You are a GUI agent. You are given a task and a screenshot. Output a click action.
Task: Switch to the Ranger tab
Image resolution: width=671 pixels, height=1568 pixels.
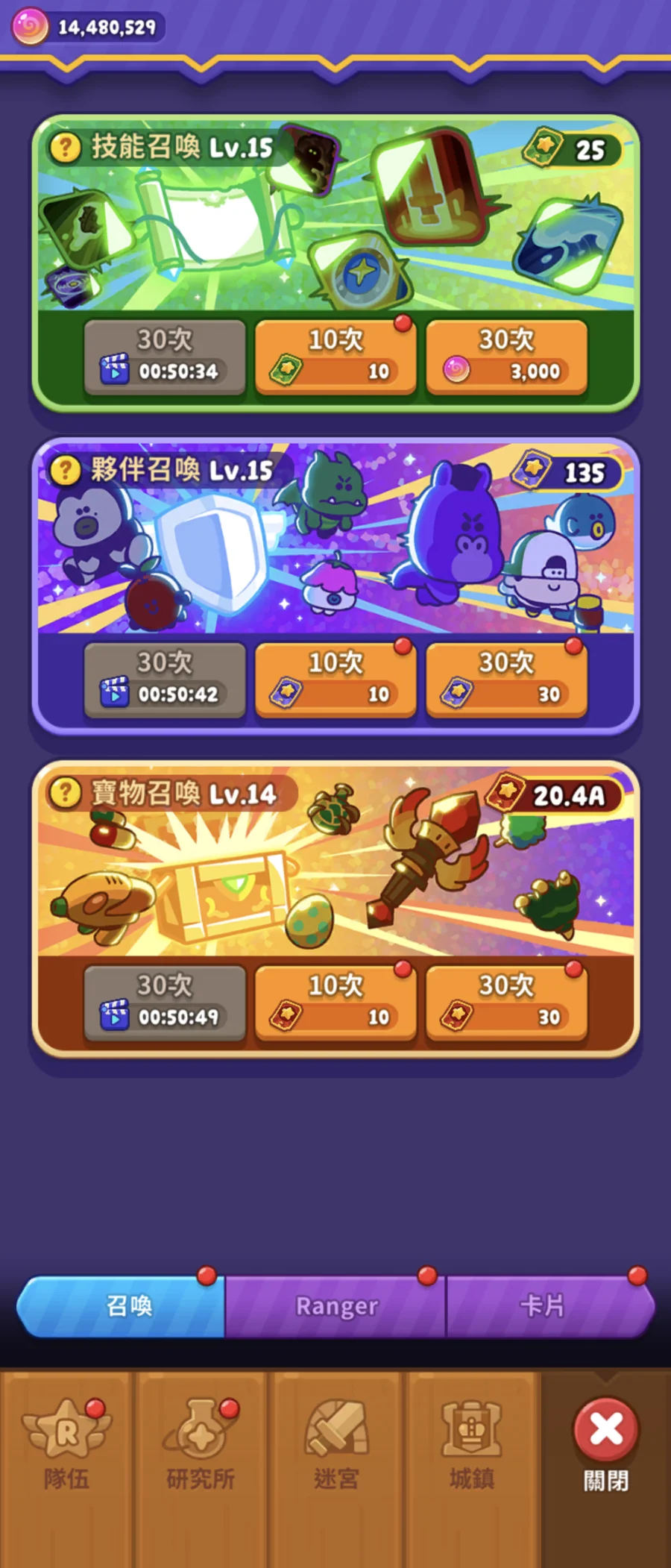tap(335, 1305)
